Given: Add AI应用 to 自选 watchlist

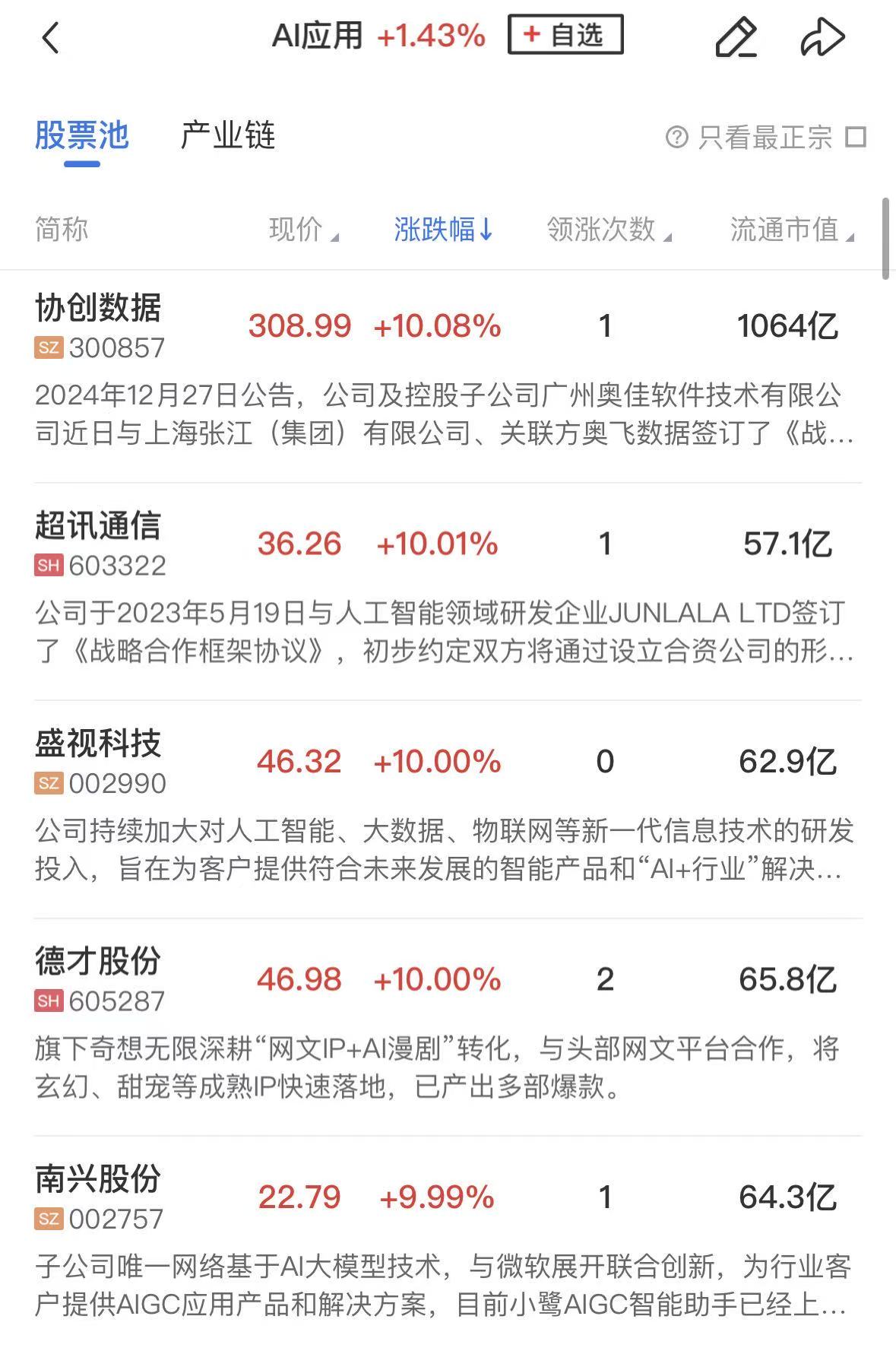Looking at the screenshot, I should (x=565, y=35).
